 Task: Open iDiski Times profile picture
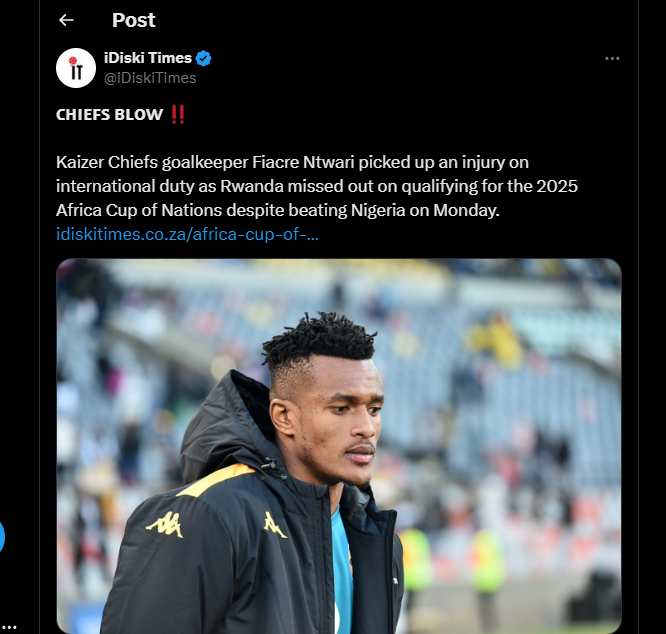(x=75, y=67)
